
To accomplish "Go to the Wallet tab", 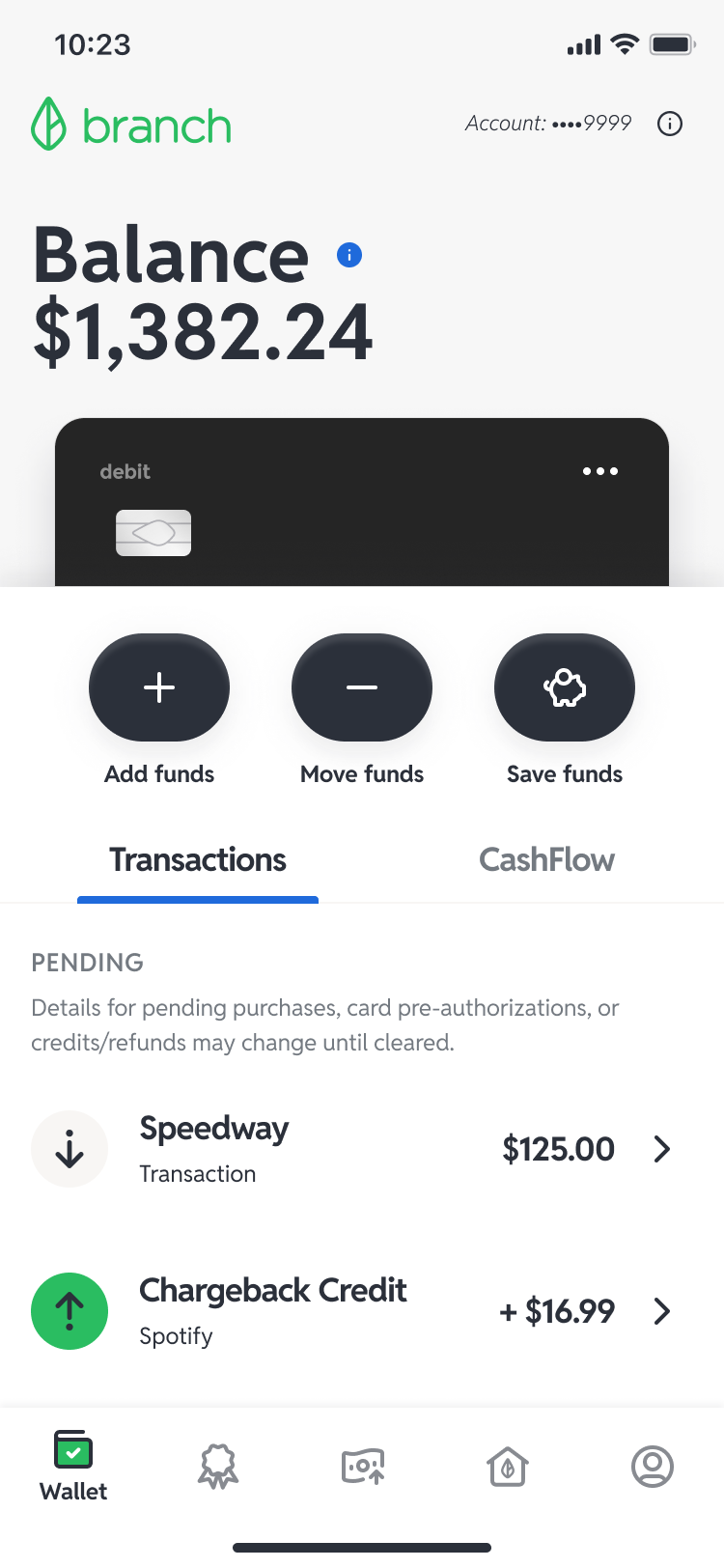I will coord(73,1466).
